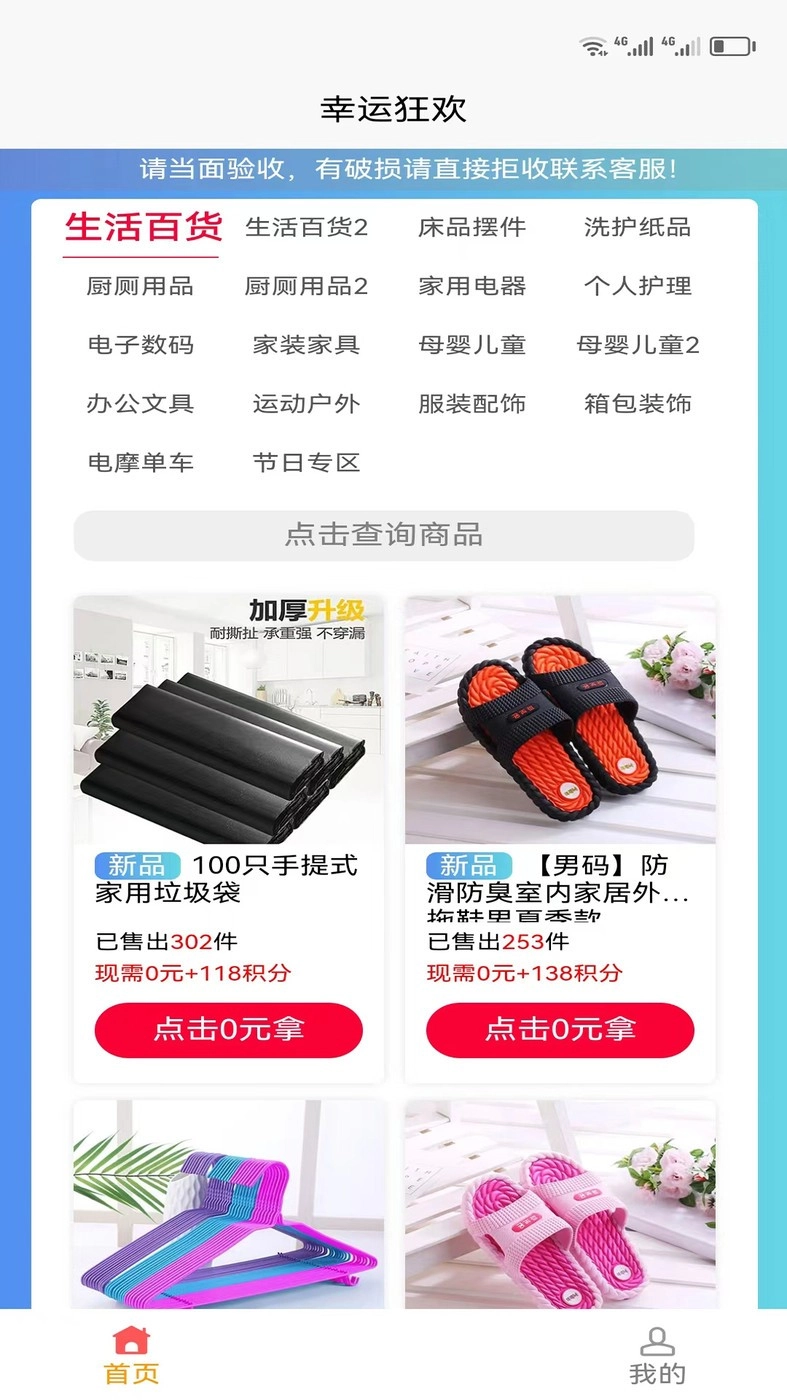Screen dimensions: 787x1400
Task: Switch to the 母婴儿童 category
Action: coord(474,345)
